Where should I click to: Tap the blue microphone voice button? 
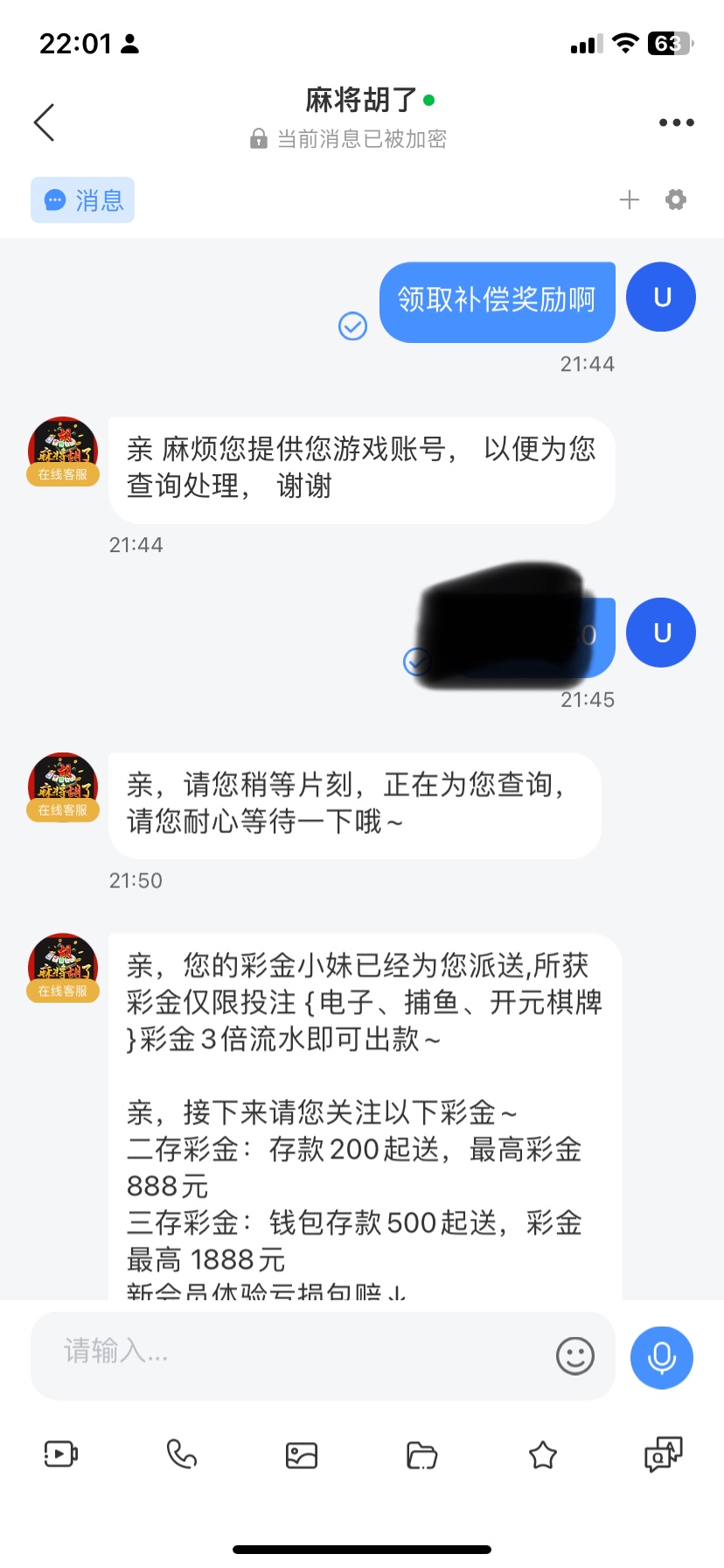point(662,1357)
